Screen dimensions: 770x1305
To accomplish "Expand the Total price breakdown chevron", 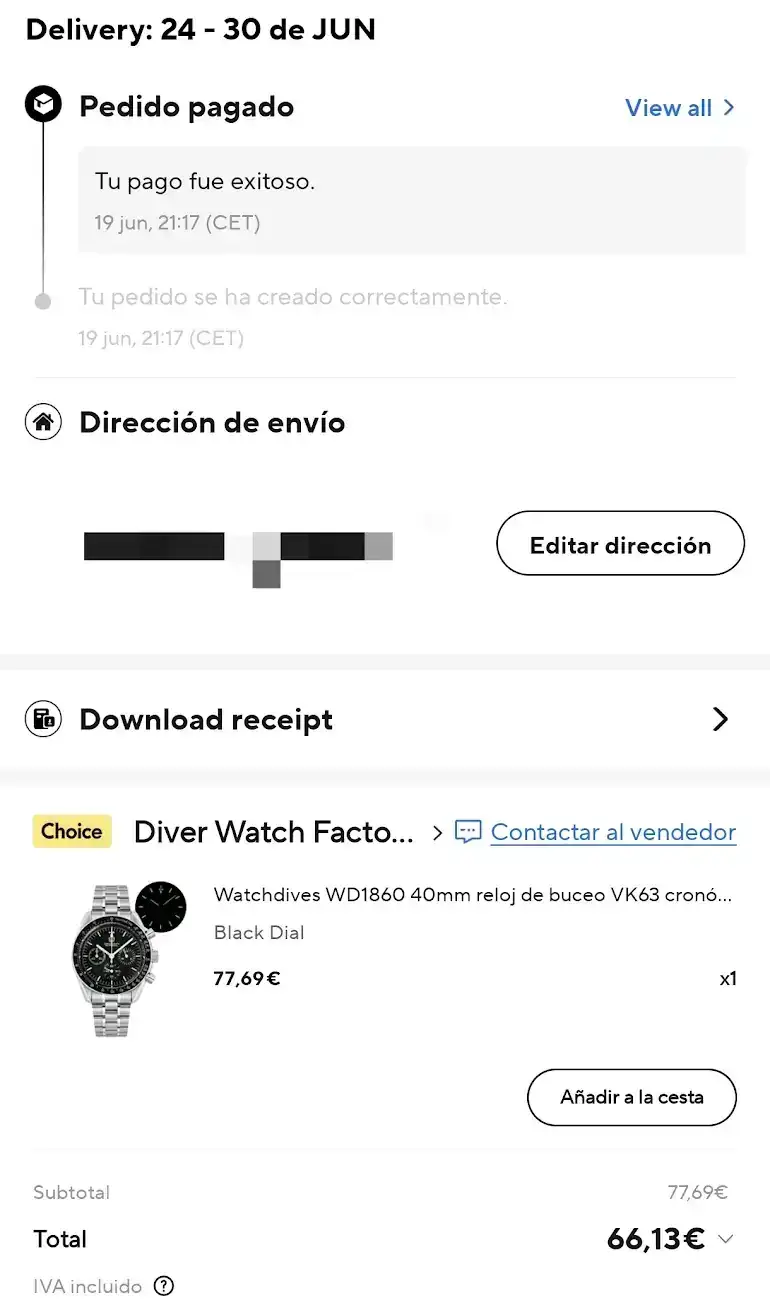I will pos(726,1240).
